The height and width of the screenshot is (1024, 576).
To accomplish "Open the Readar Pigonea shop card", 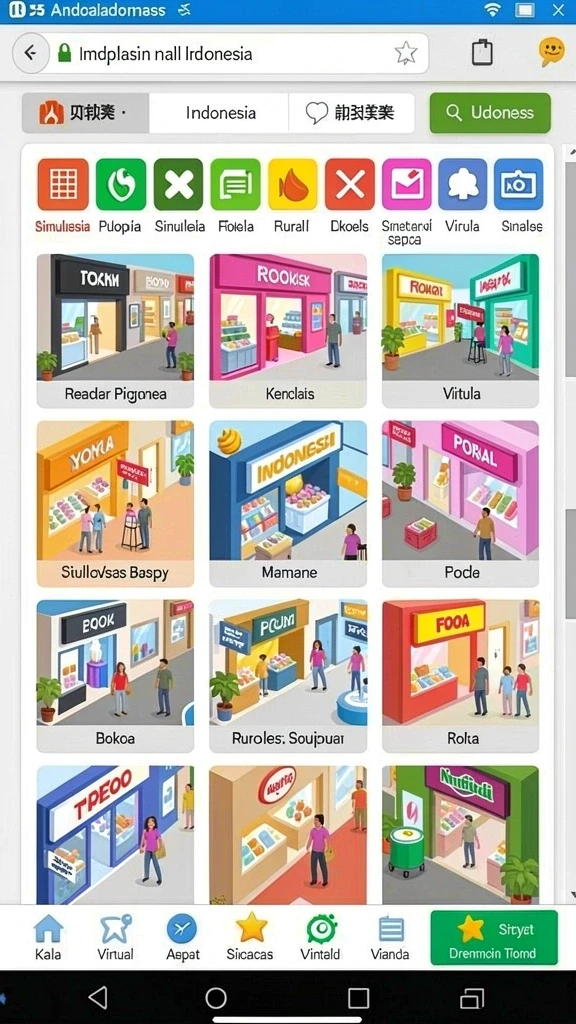I will coord(116,331).
